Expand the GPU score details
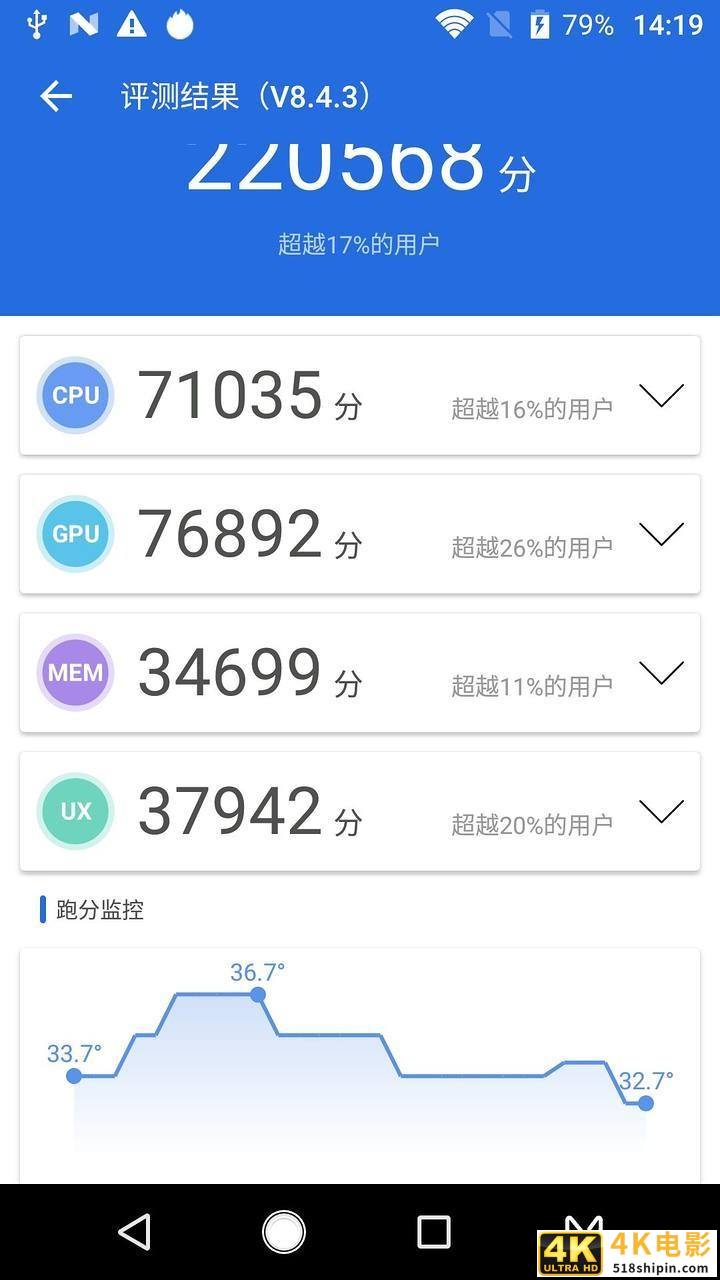 (660, 533)
